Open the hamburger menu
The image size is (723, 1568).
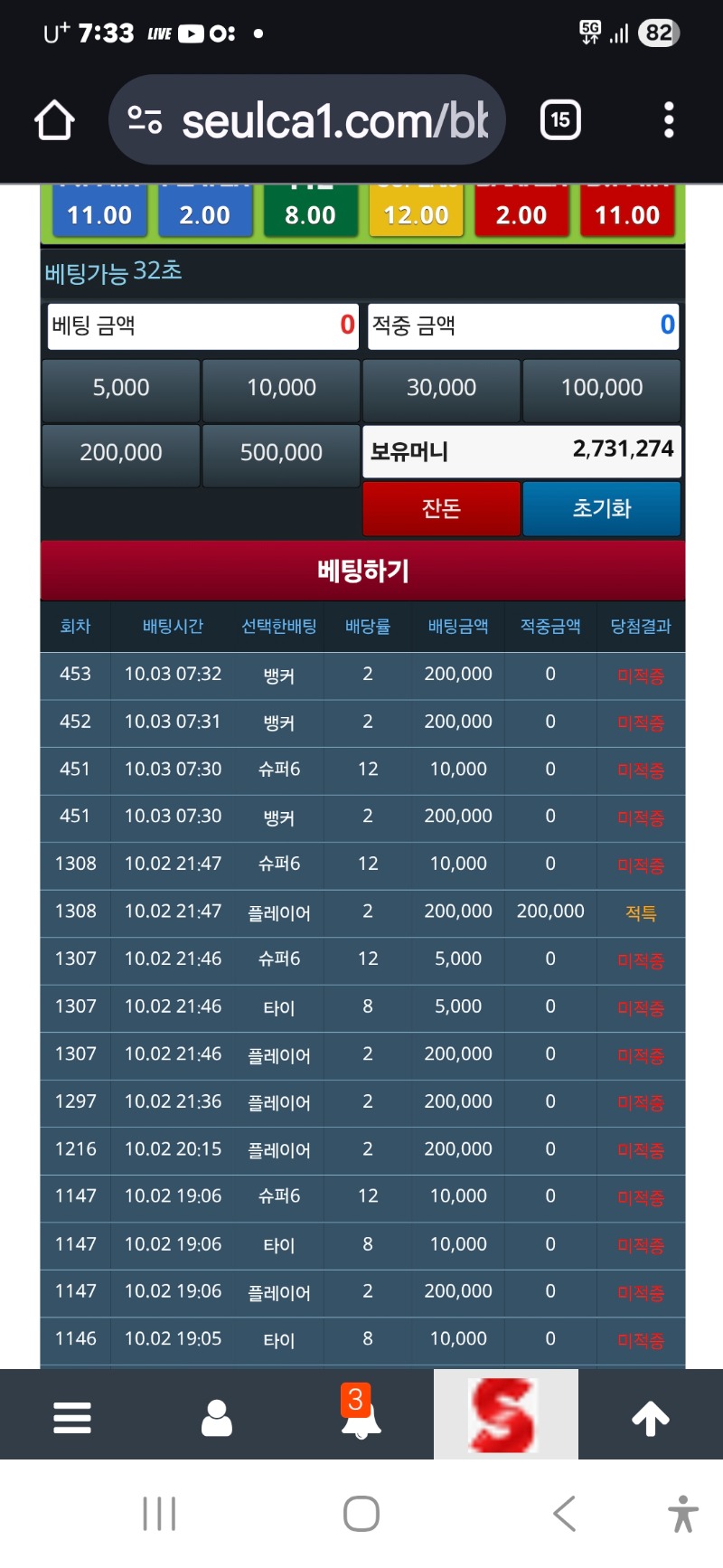tap(72, 1417)
